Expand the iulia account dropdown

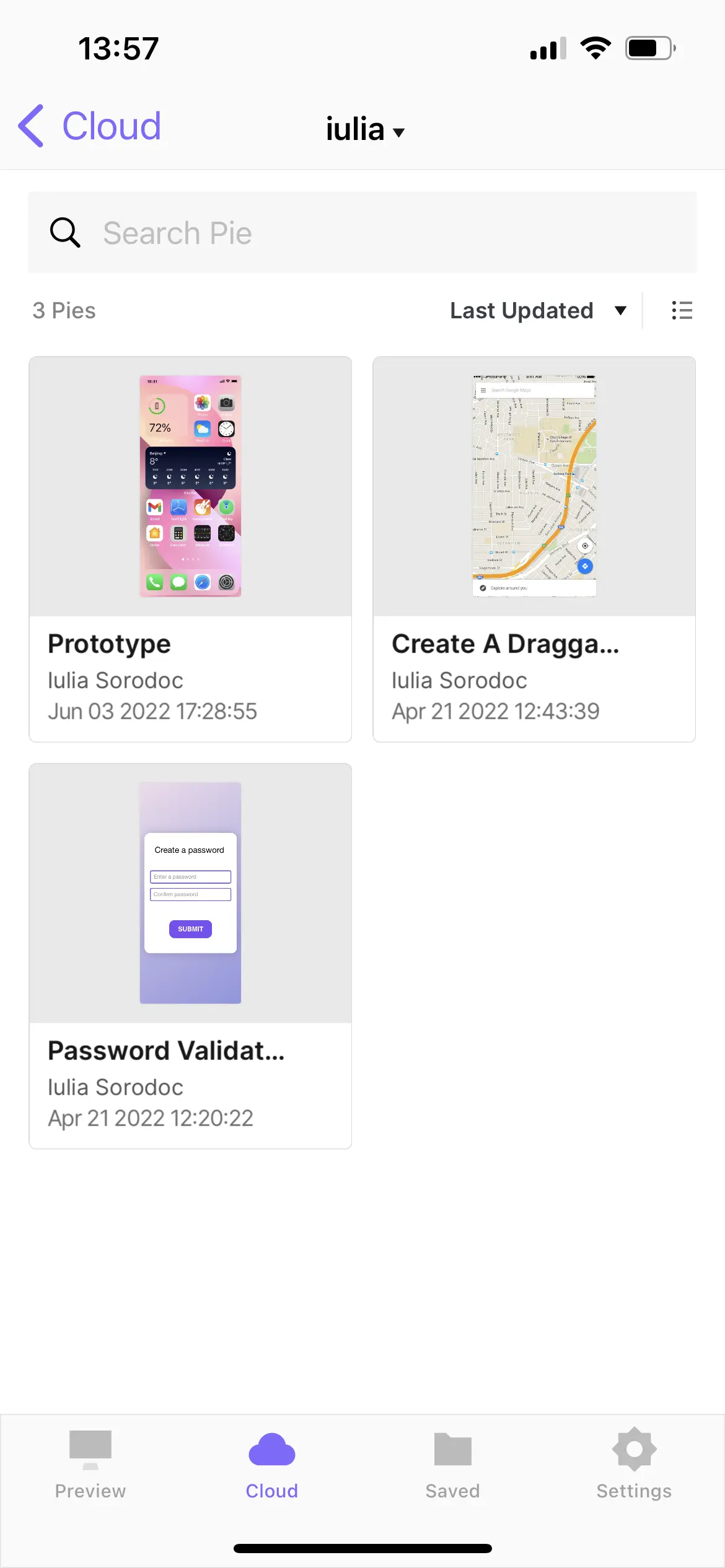click(365, 130)
